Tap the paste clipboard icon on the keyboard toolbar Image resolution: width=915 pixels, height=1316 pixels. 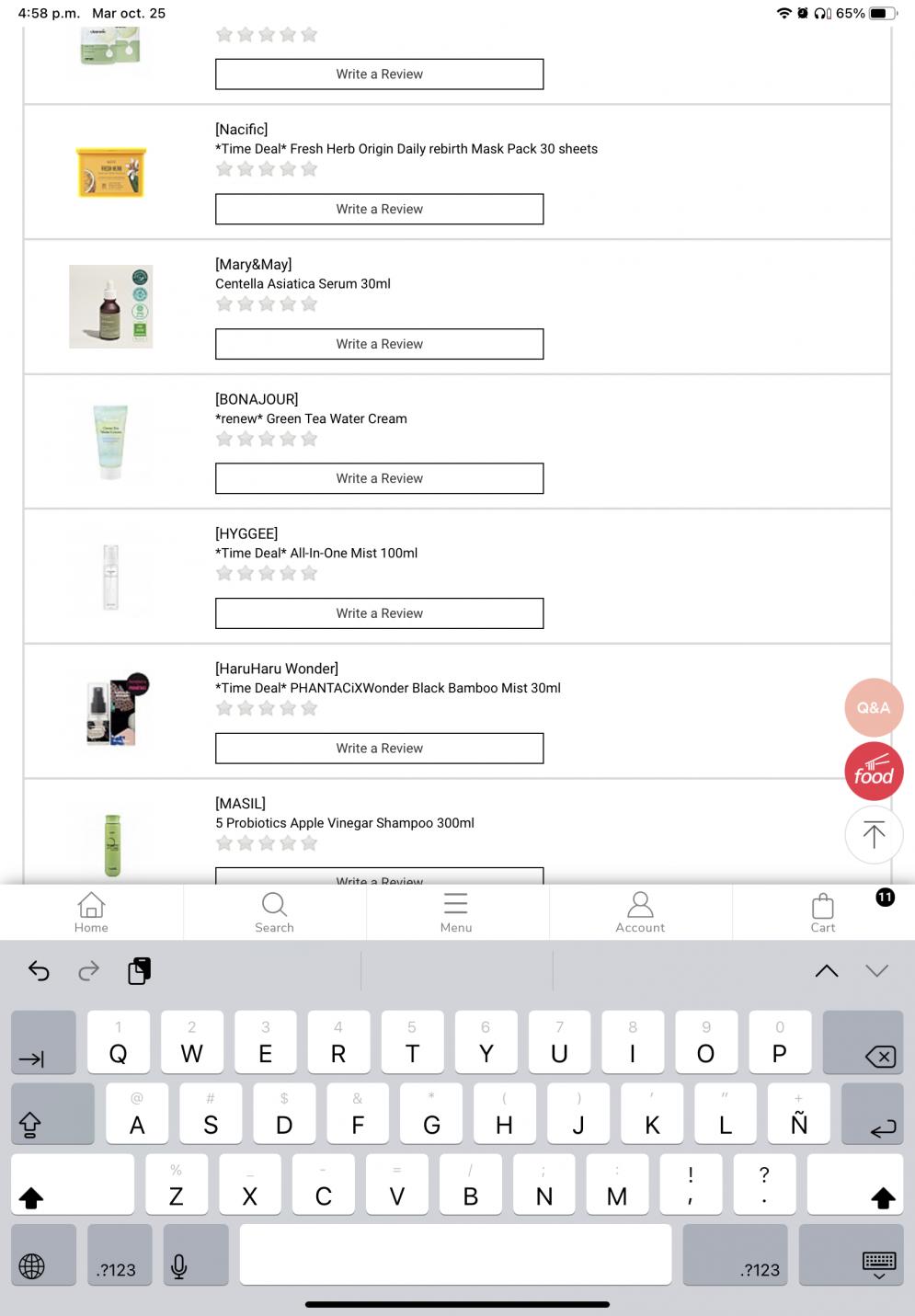pos(139,970)
